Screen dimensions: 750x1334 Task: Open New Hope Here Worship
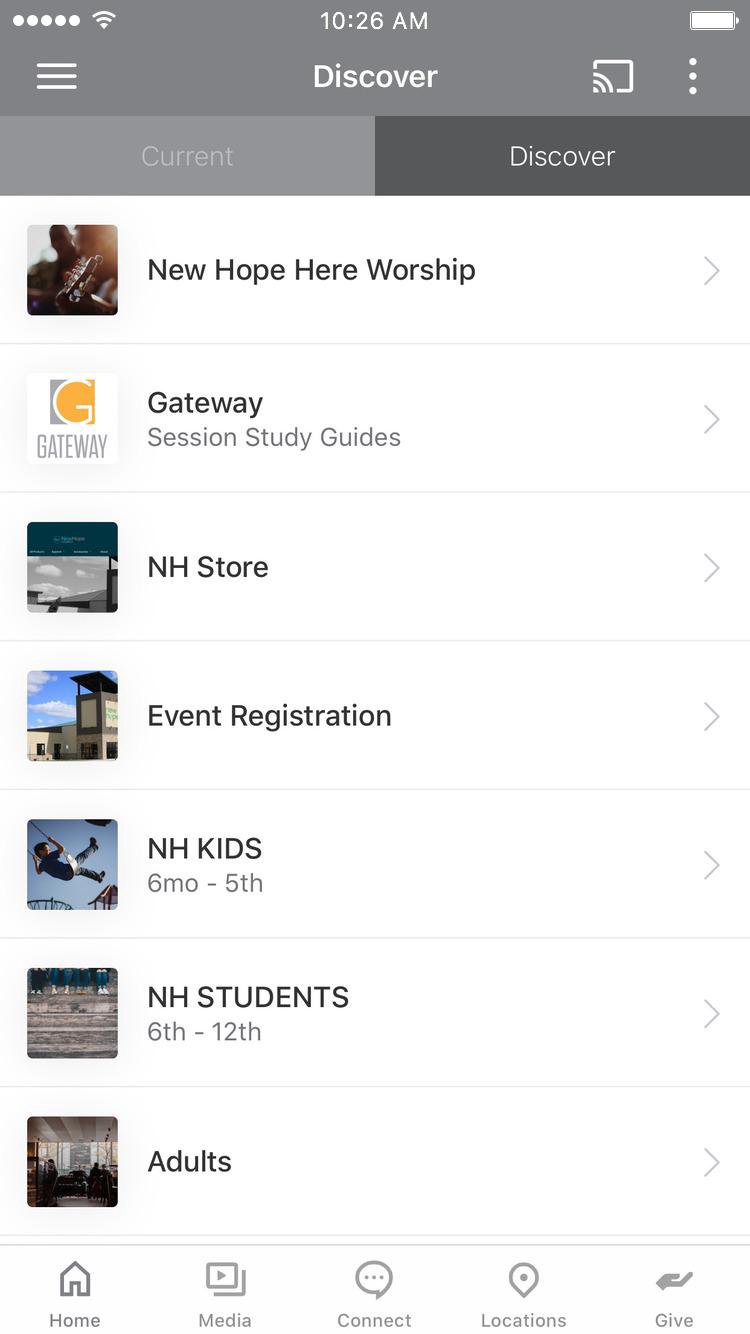tap(375, 270)
